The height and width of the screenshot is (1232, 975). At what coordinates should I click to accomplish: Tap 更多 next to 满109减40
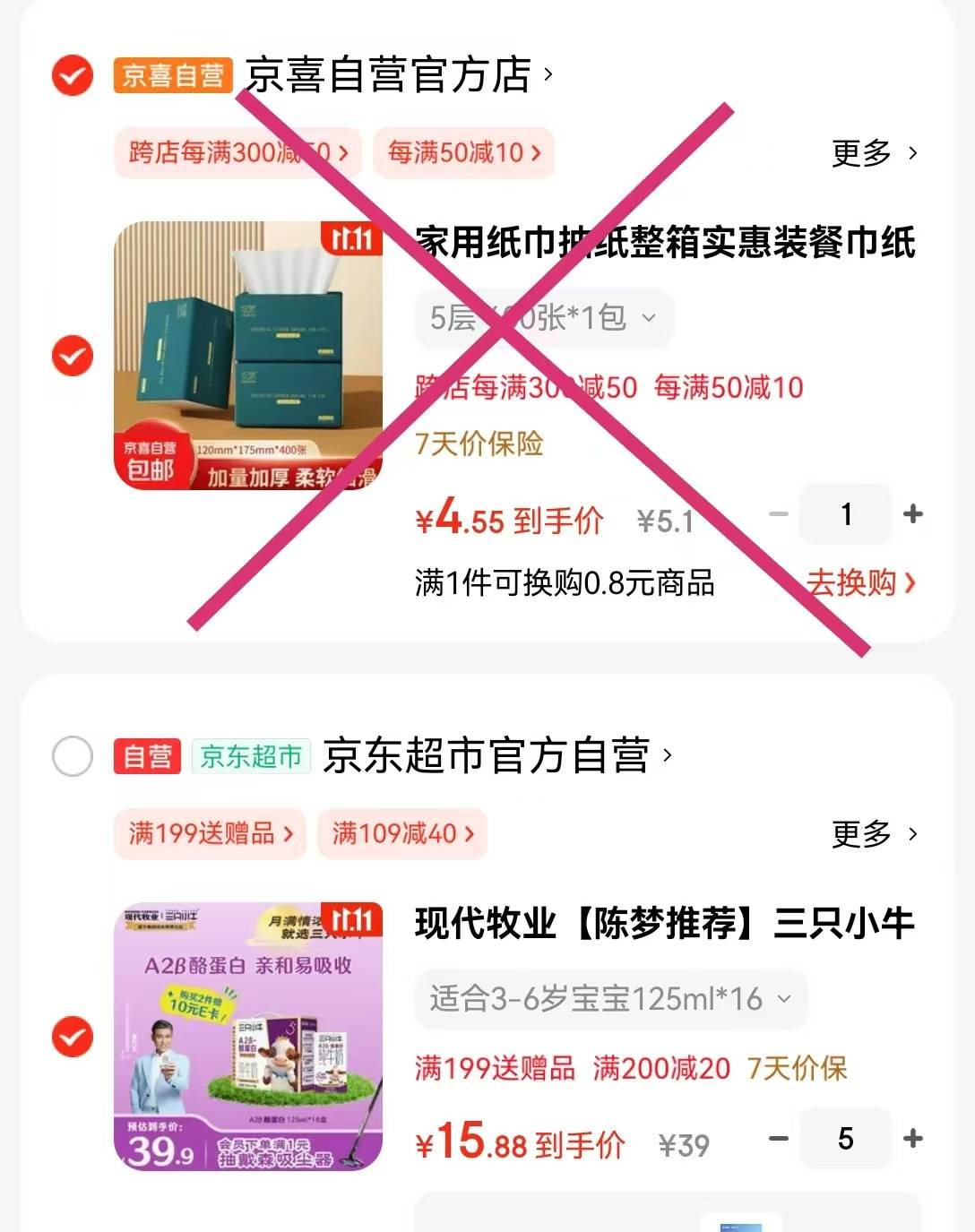coord(873,834)
